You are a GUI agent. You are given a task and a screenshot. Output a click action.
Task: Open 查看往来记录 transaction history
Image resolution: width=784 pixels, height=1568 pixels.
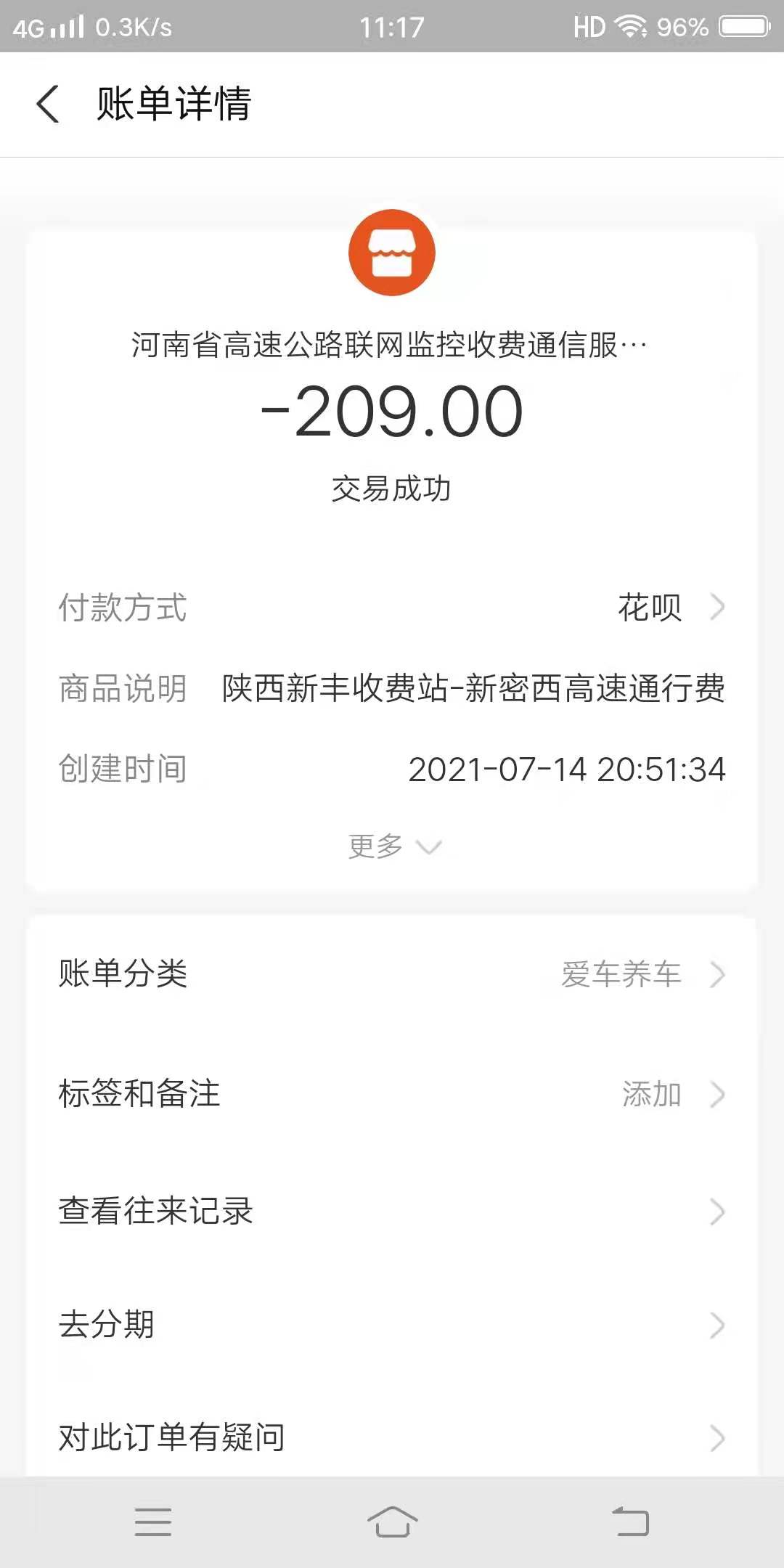392,1211
